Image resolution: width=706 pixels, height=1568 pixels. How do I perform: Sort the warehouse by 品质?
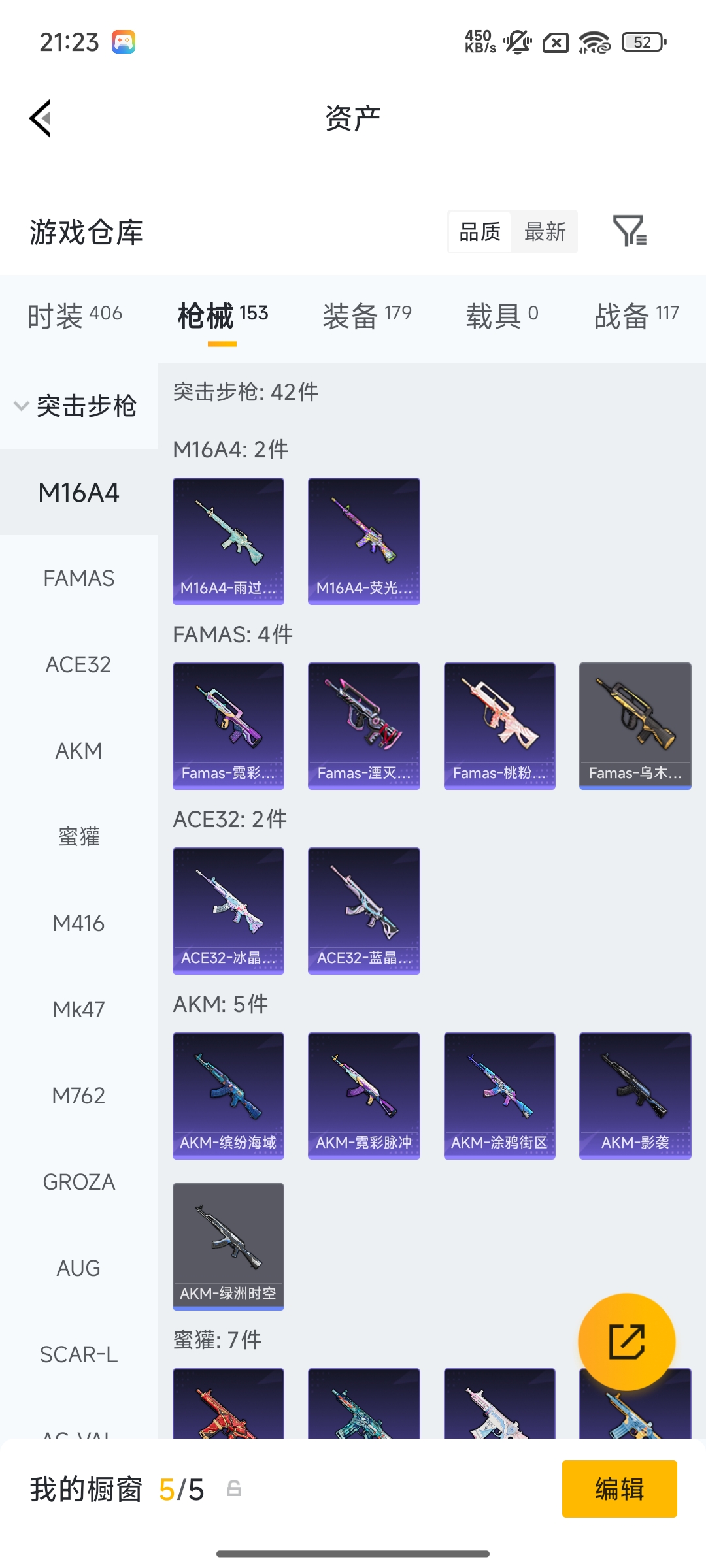pyautogui.click(x=480, y=232)
